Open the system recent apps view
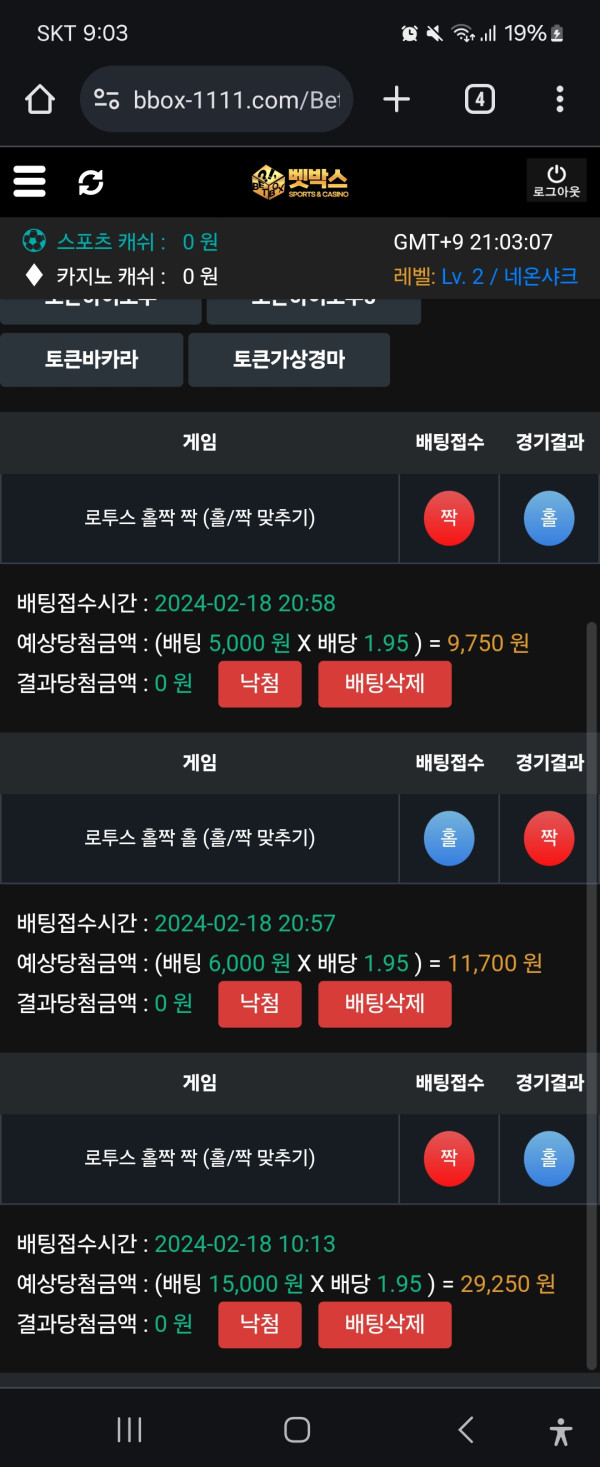This screenshot has height=1467, width=600. click(x=129, y=1430)
